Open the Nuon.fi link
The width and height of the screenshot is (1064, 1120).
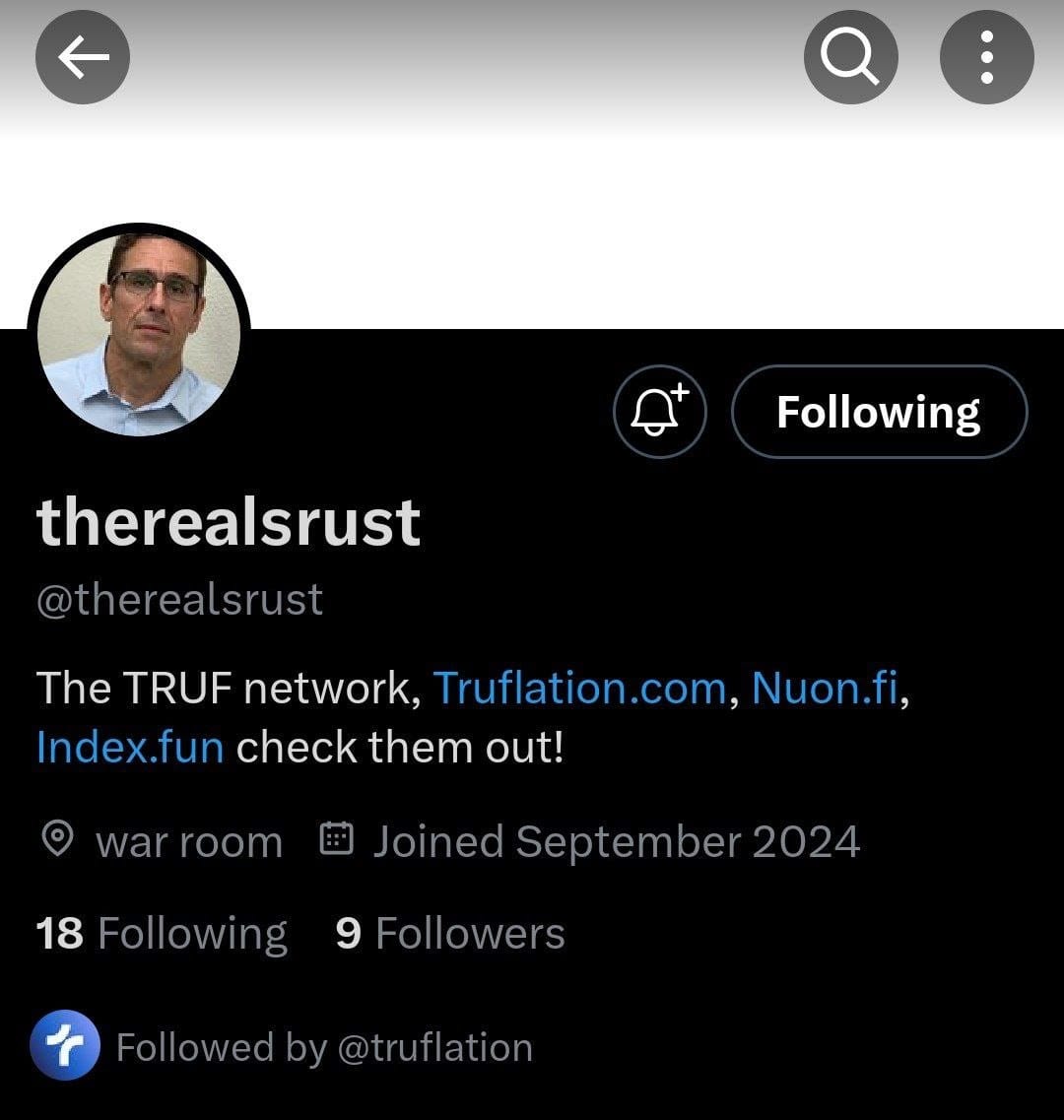(825, 688)
